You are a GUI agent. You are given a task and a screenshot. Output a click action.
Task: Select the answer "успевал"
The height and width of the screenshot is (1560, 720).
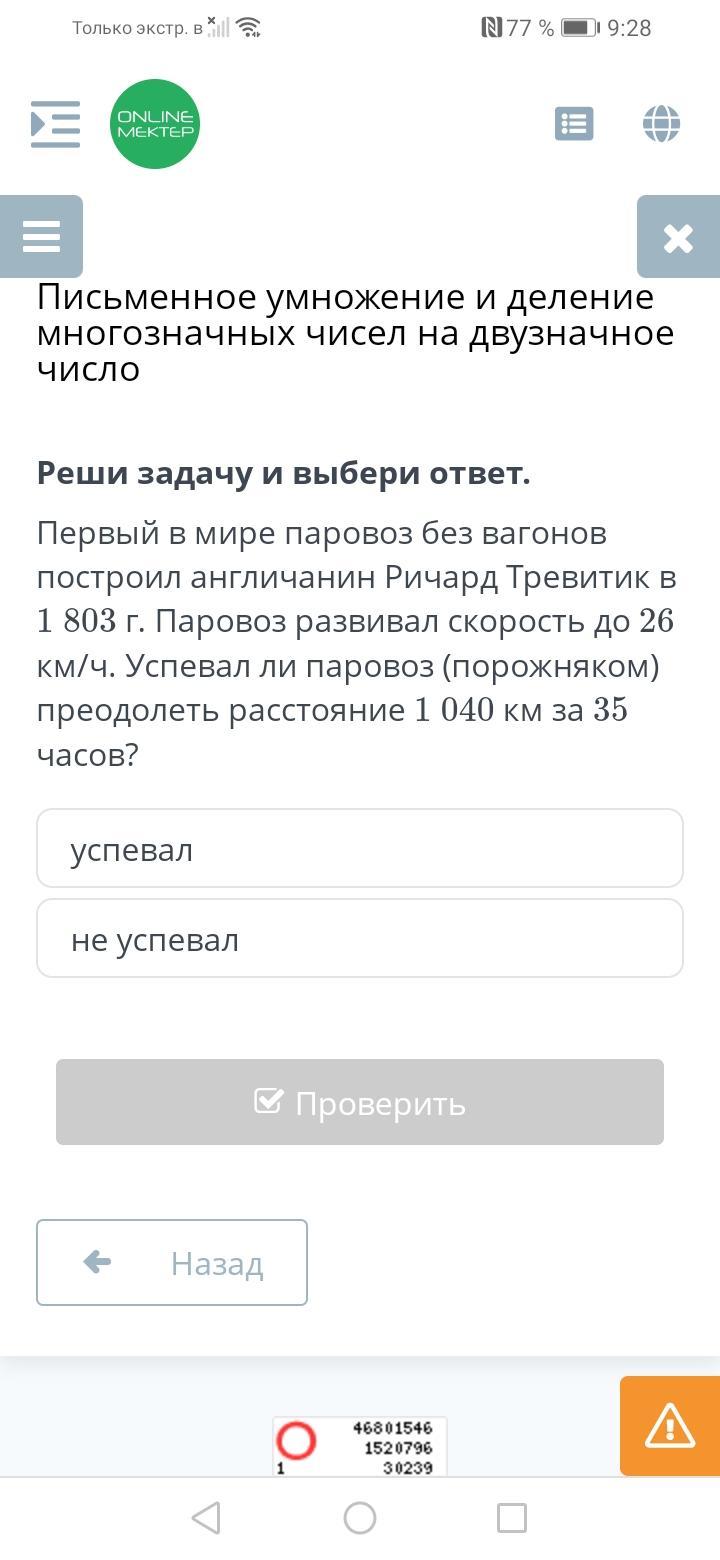[360, 848]
